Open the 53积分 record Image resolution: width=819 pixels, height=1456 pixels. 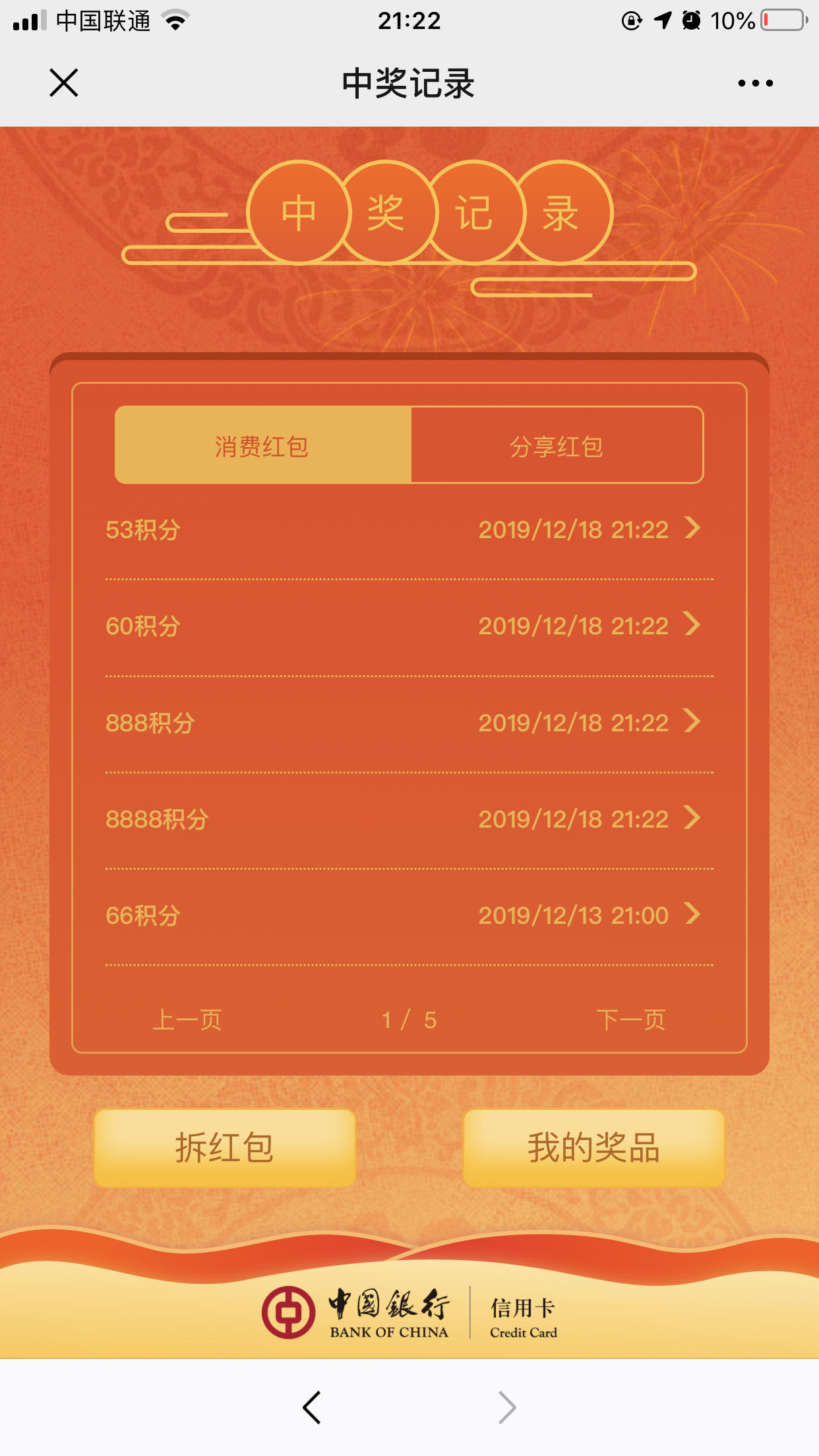click(409, 530)
